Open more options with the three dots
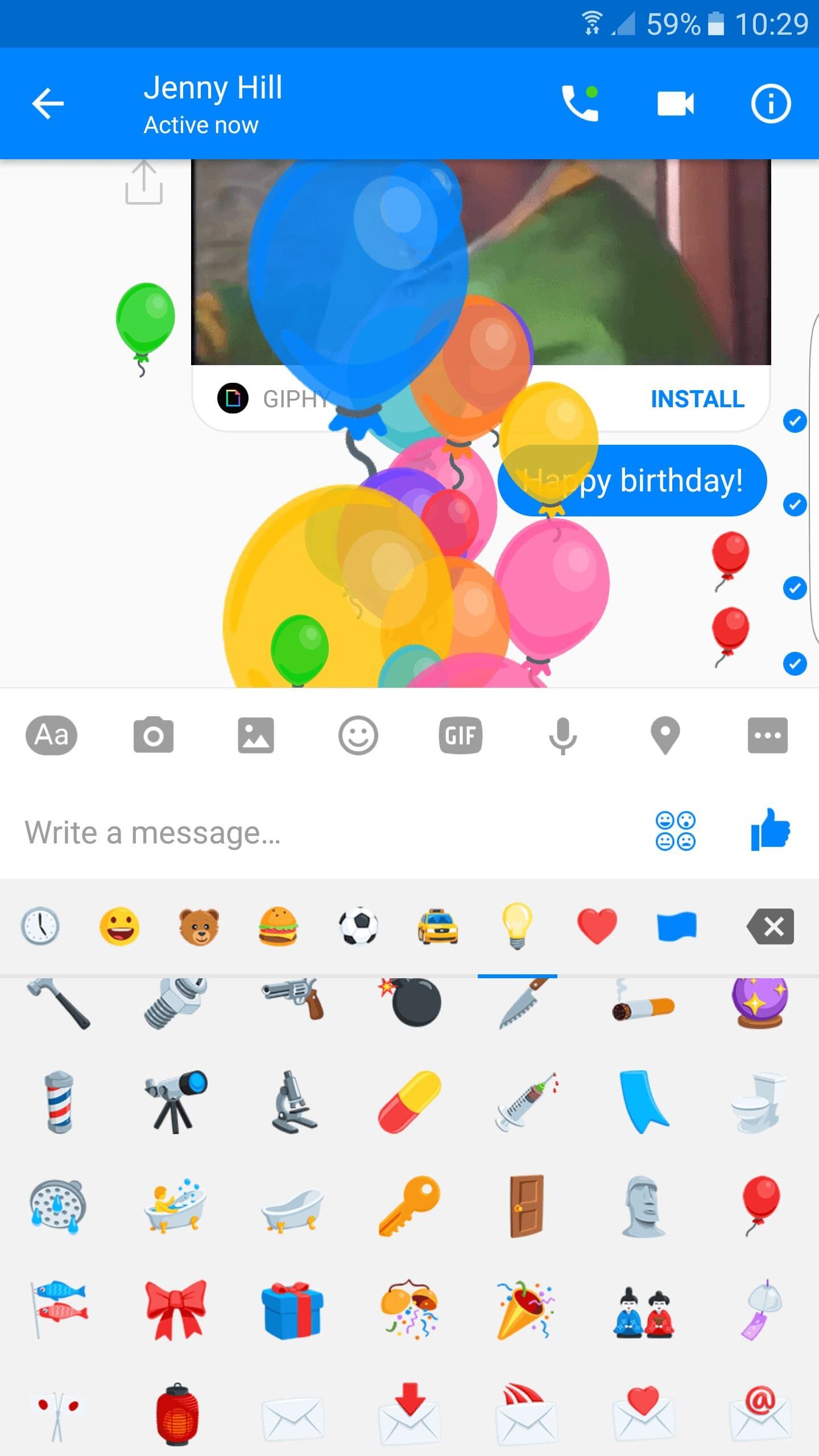Image resolution: width=819 pixels, height=1456 pixels. point(767,735)
